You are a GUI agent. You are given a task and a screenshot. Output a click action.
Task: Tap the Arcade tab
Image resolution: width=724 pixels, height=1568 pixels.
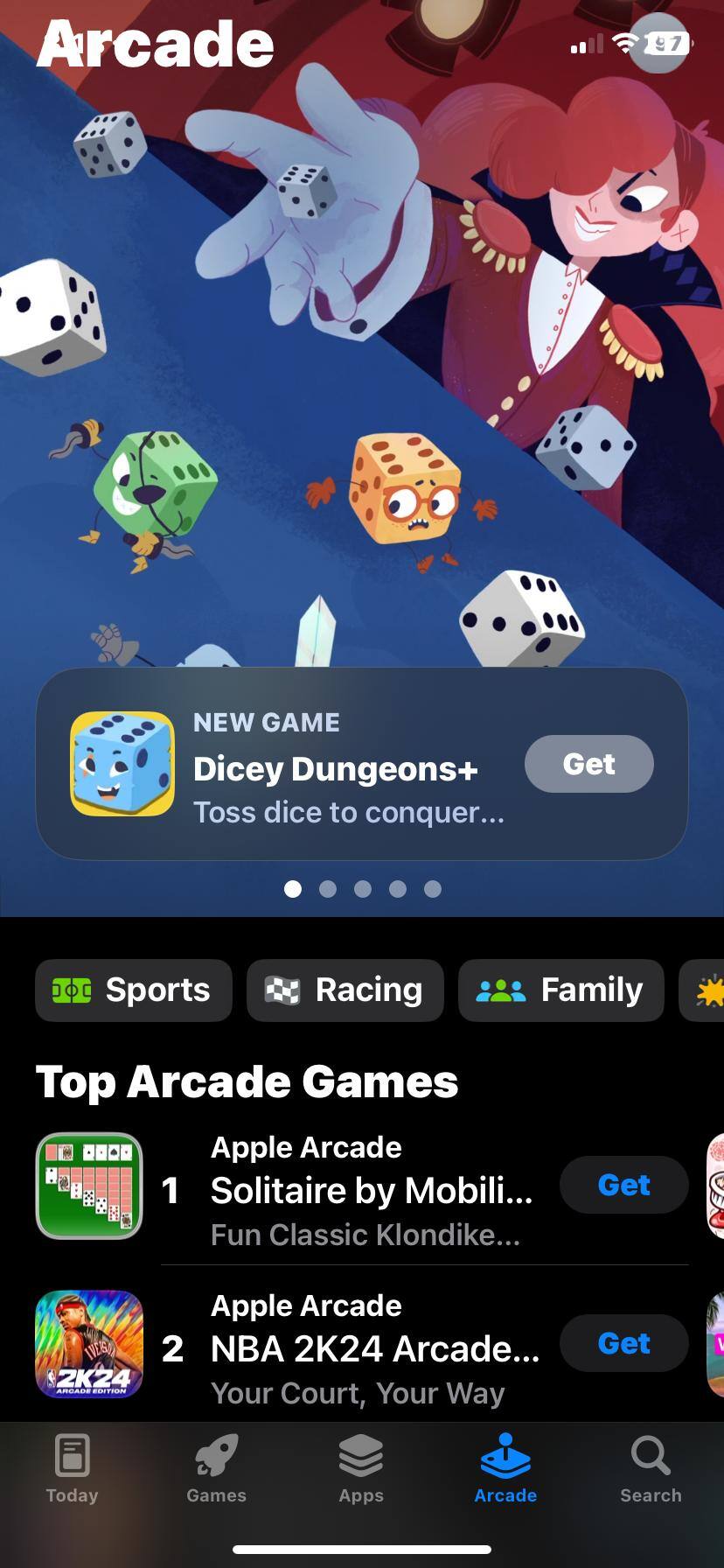pos(505,1470)
